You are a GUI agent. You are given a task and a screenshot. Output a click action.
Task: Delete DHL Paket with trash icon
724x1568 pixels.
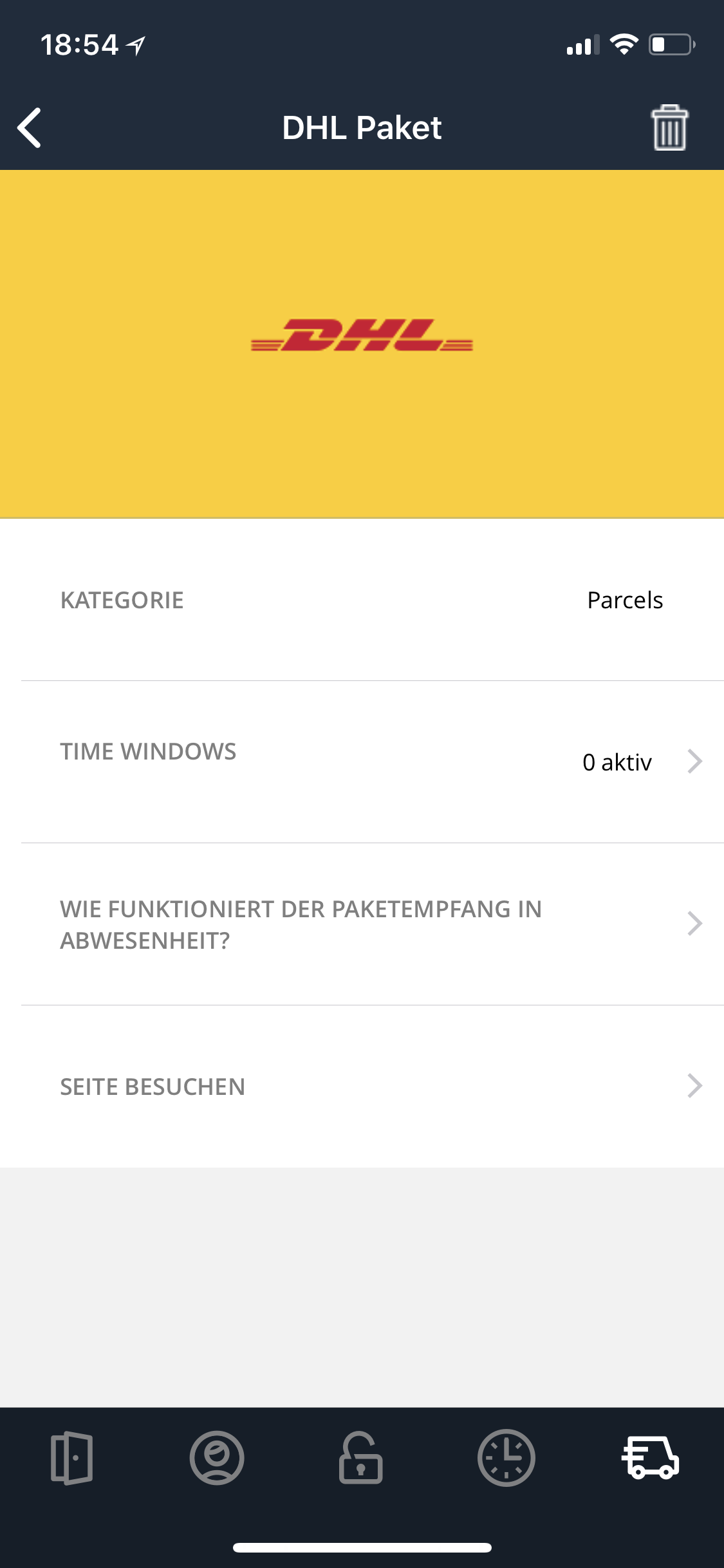point(669,127)
